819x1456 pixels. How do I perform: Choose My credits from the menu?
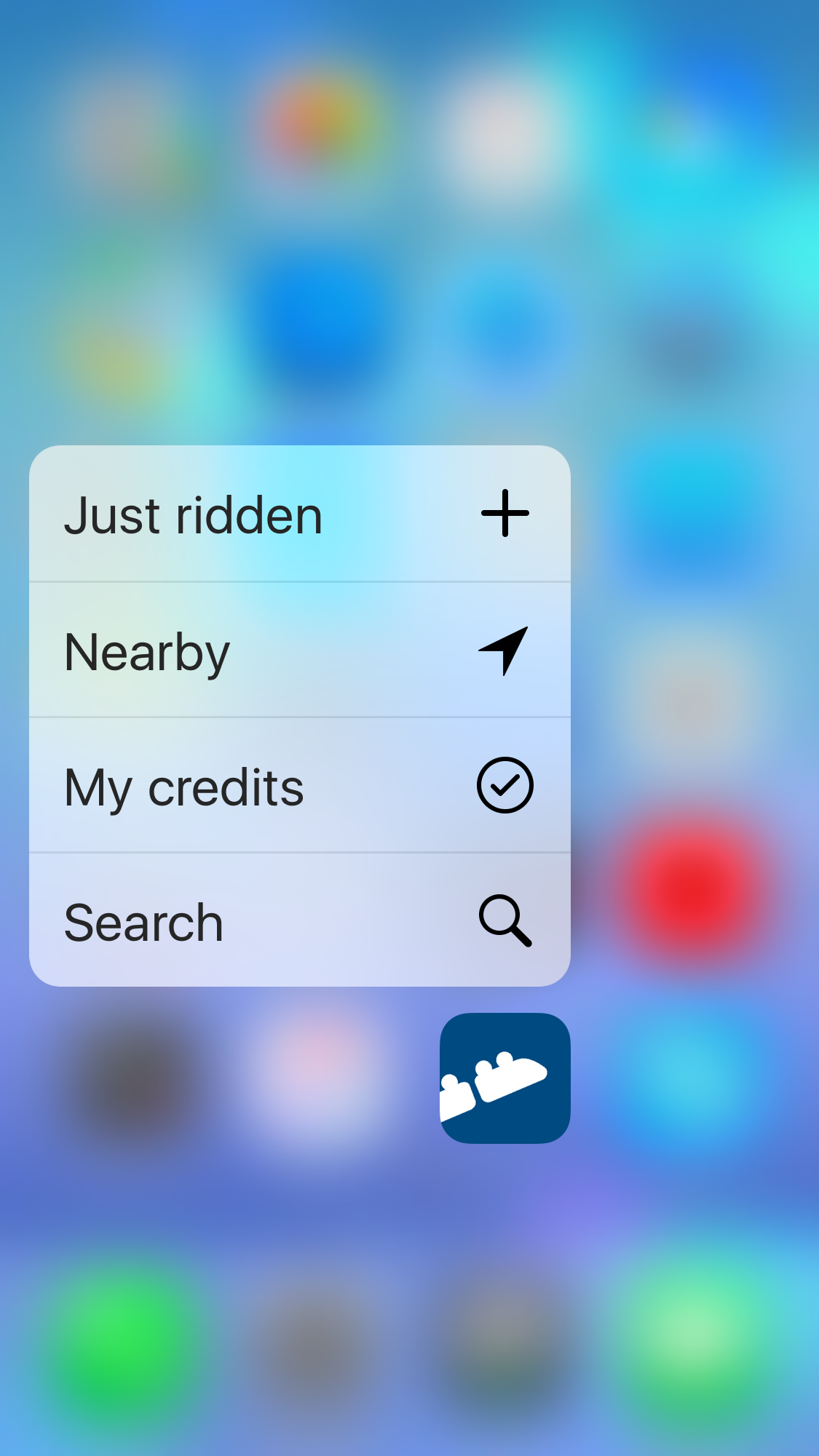click(299, 785)
